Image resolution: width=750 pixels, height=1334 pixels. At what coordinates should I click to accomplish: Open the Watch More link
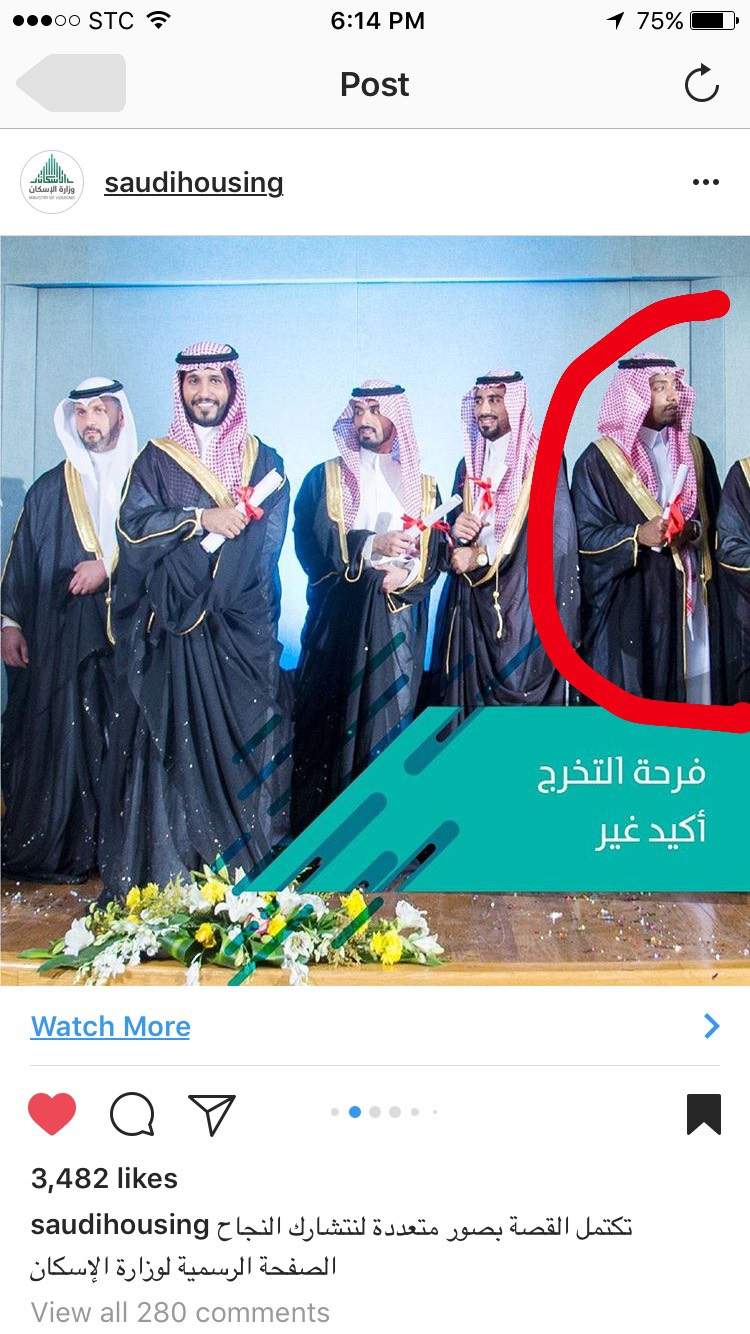(111, 1026)
